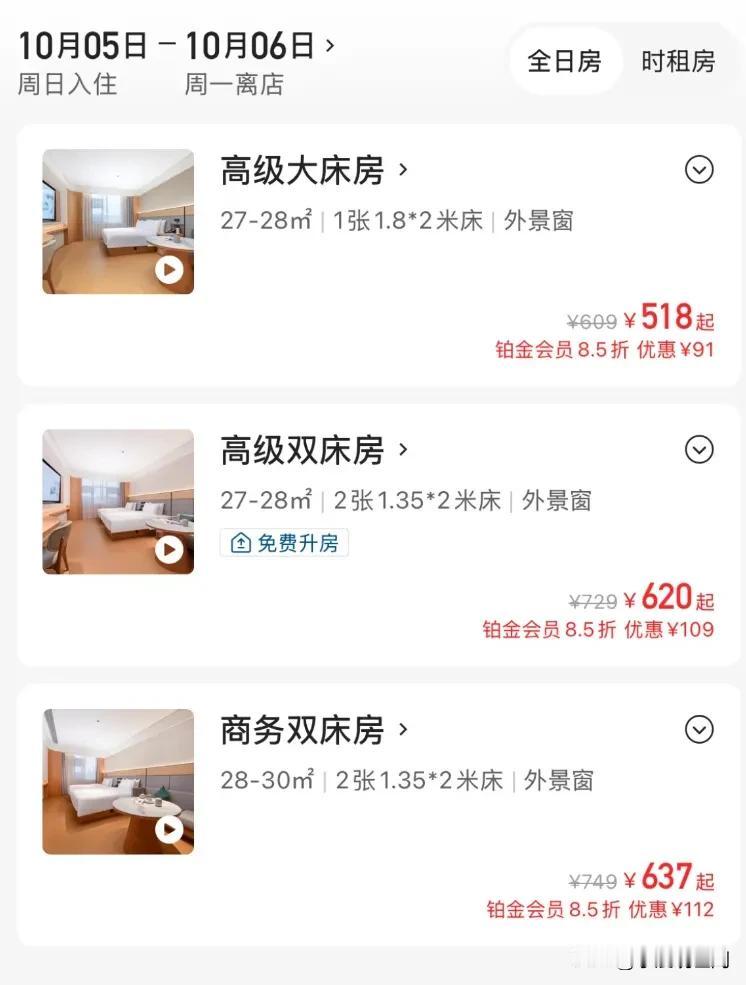Open 商务双床房 room details
This screenshot has height=985, width=746.
pos(314,731)
